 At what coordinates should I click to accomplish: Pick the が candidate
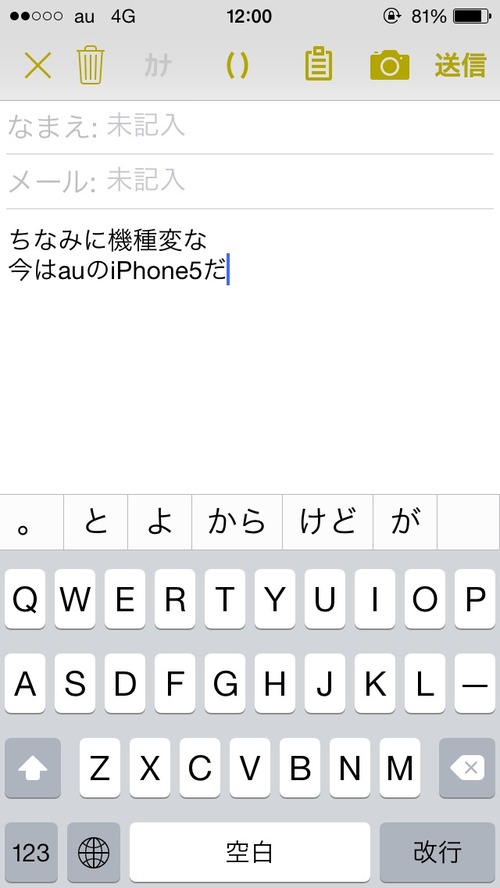coord(405,522)
